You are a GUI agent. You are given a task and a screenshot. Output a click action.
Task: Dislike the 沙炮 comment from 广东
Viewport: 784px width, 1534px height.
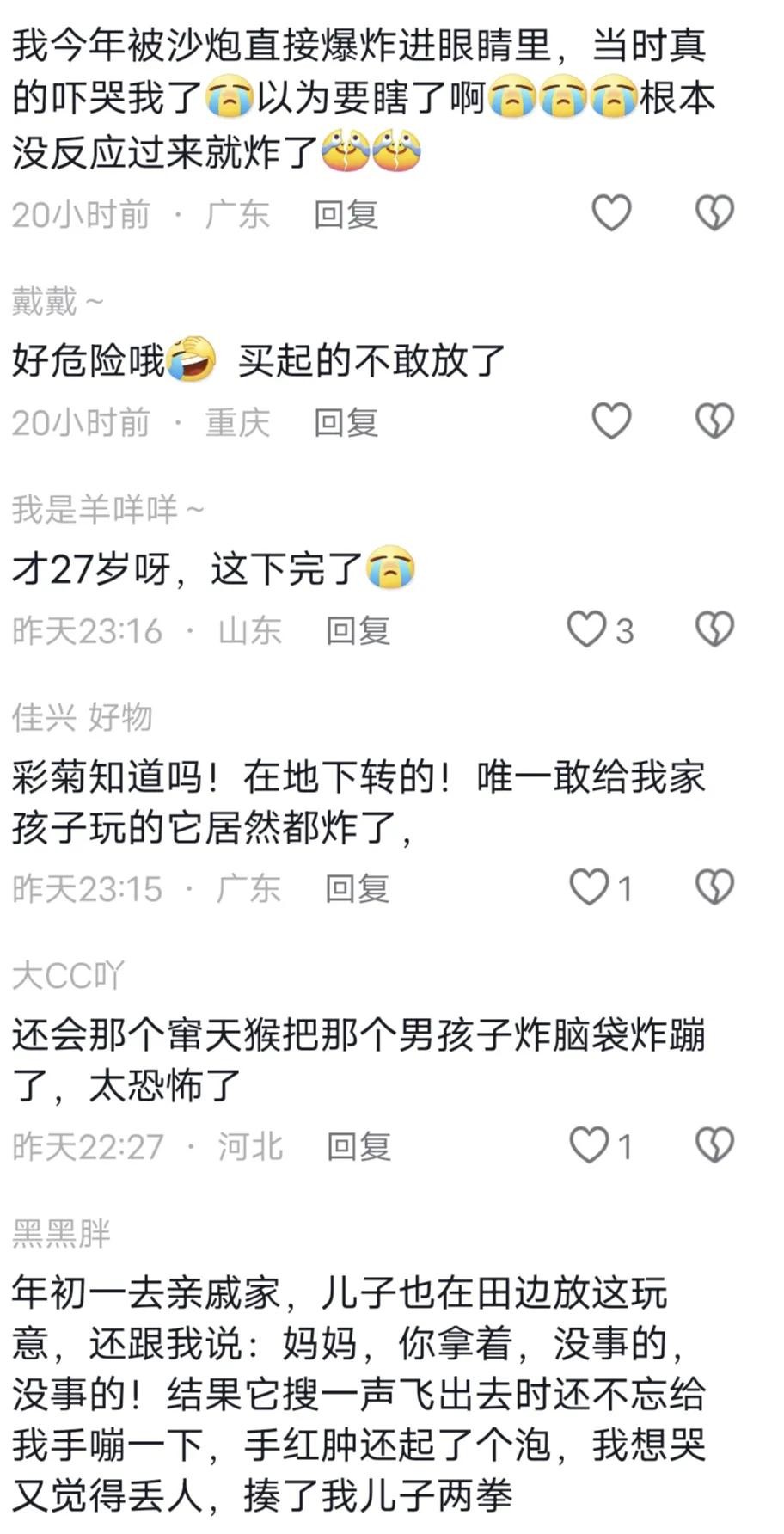click(714, 212)
